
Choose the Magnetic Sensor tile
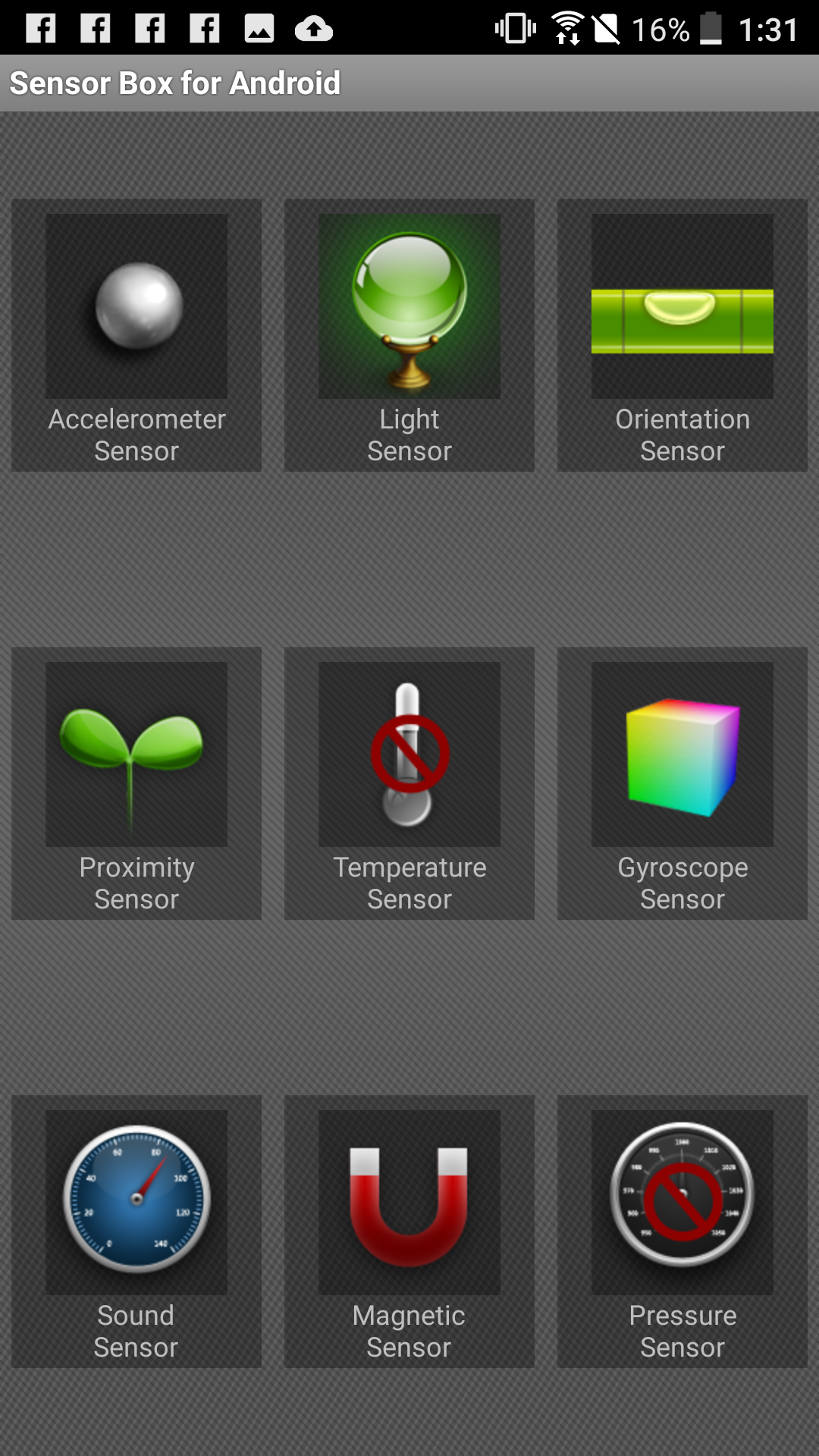pos(409,1232)
